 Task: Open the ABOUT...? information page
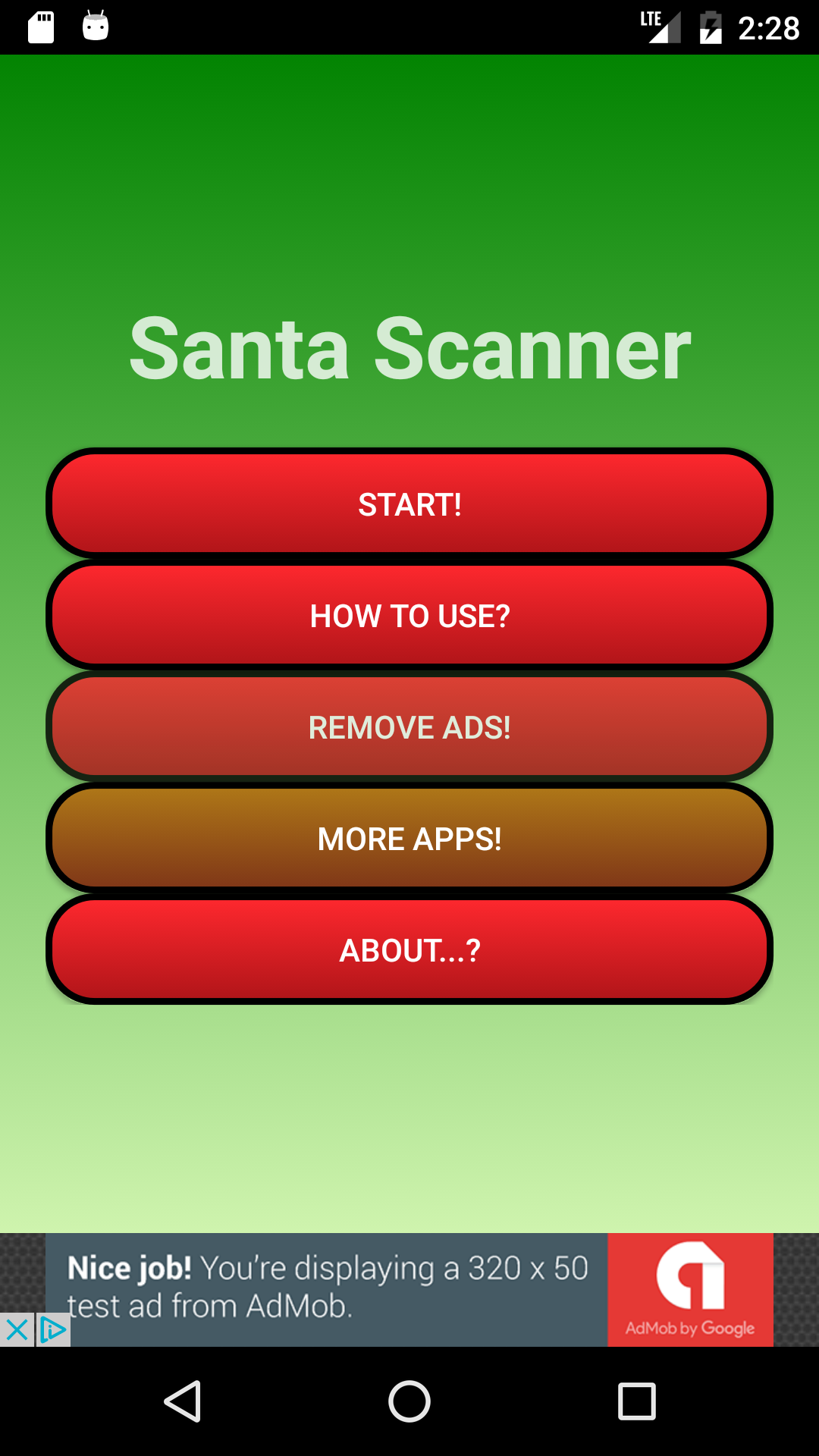tap(409, 949)
